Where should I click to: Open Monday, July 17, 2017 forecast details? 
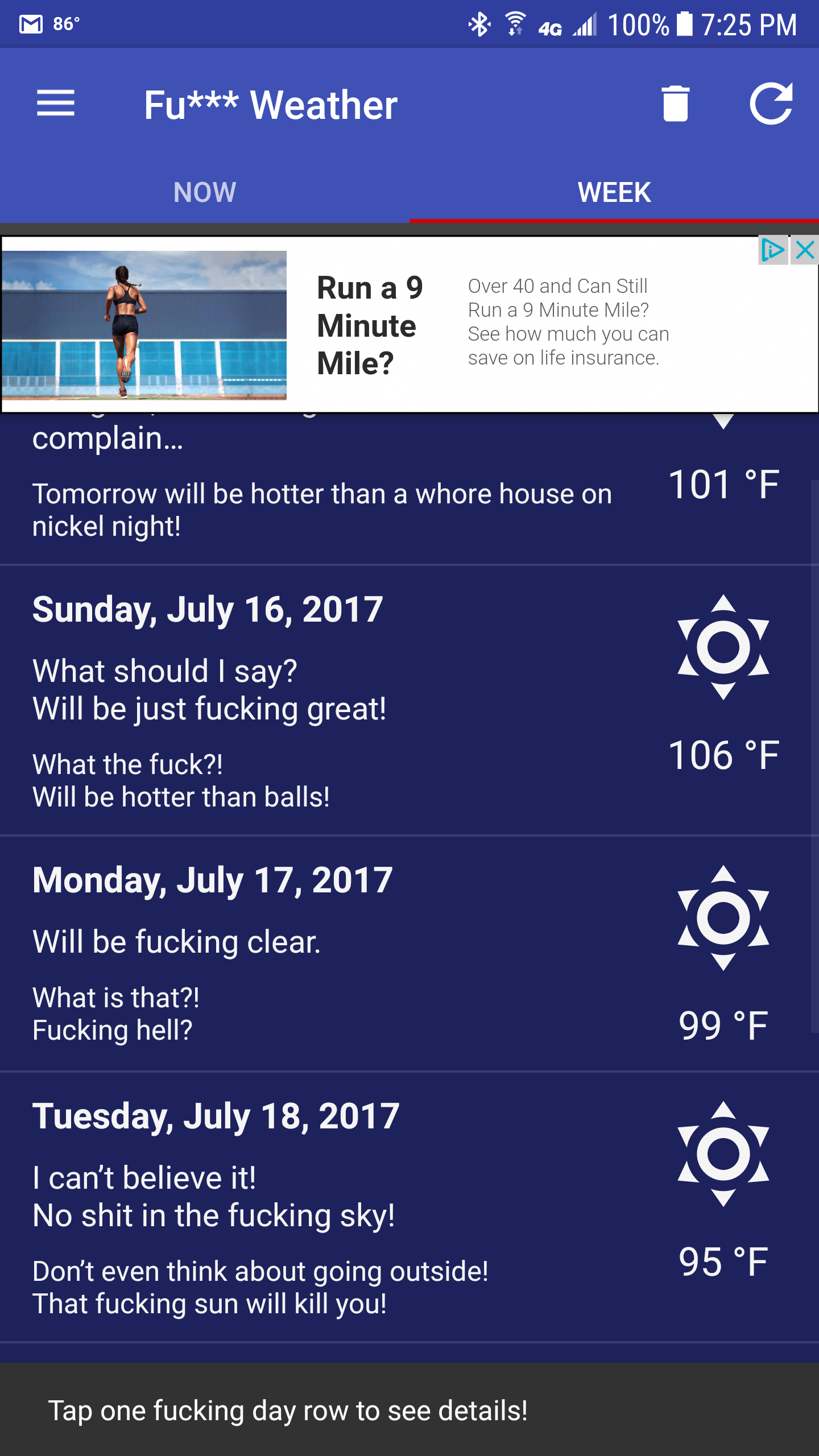341,953
